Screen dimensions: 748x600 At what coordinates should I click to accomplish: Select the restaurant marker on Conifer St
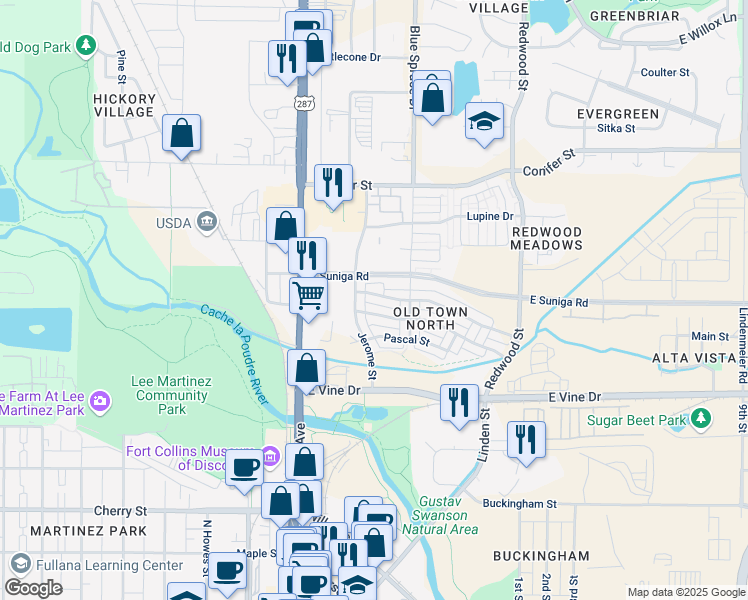[333, 183]
